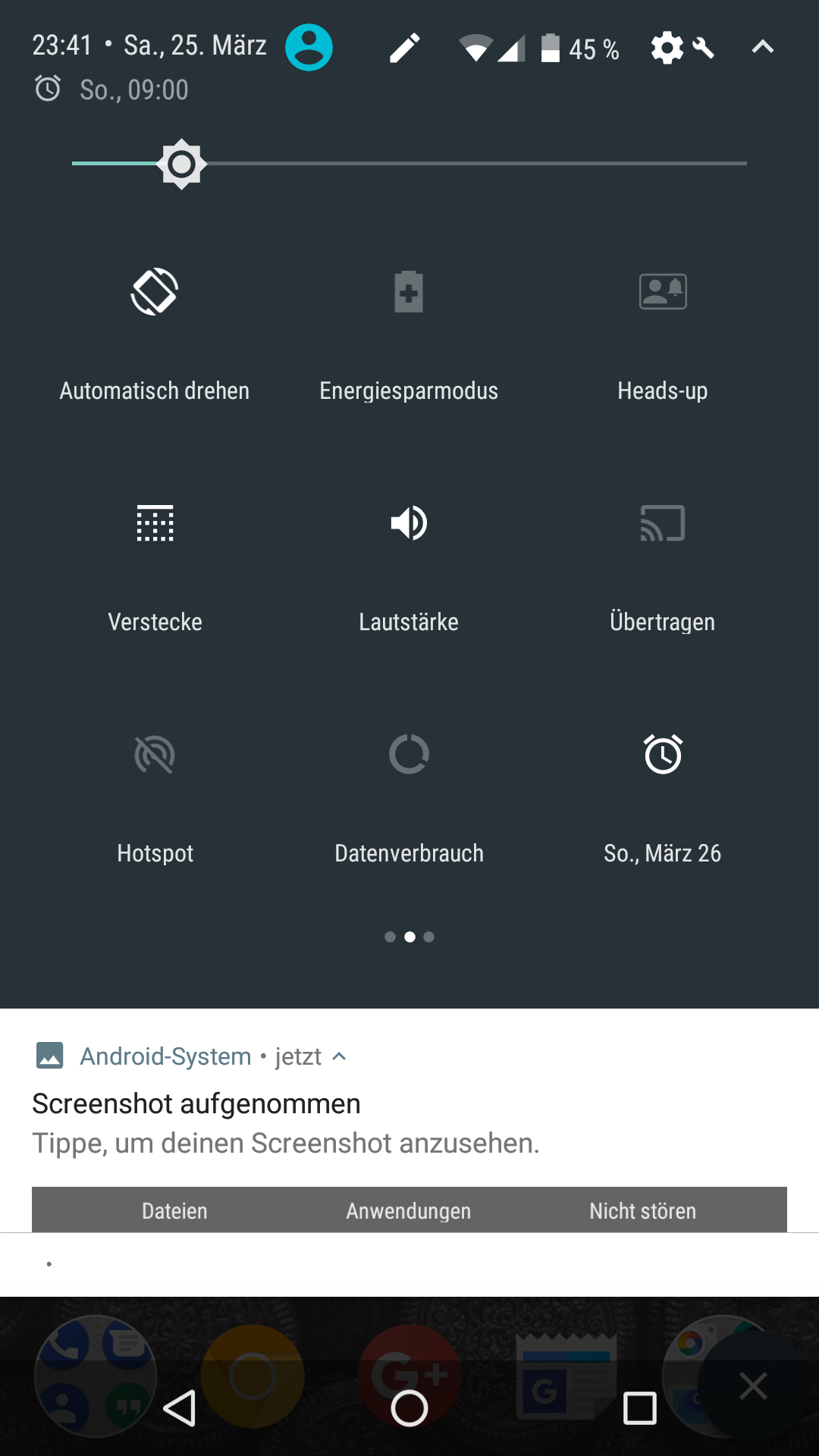Open the user profile icon

pyautogui.click(x=309, y=47)
